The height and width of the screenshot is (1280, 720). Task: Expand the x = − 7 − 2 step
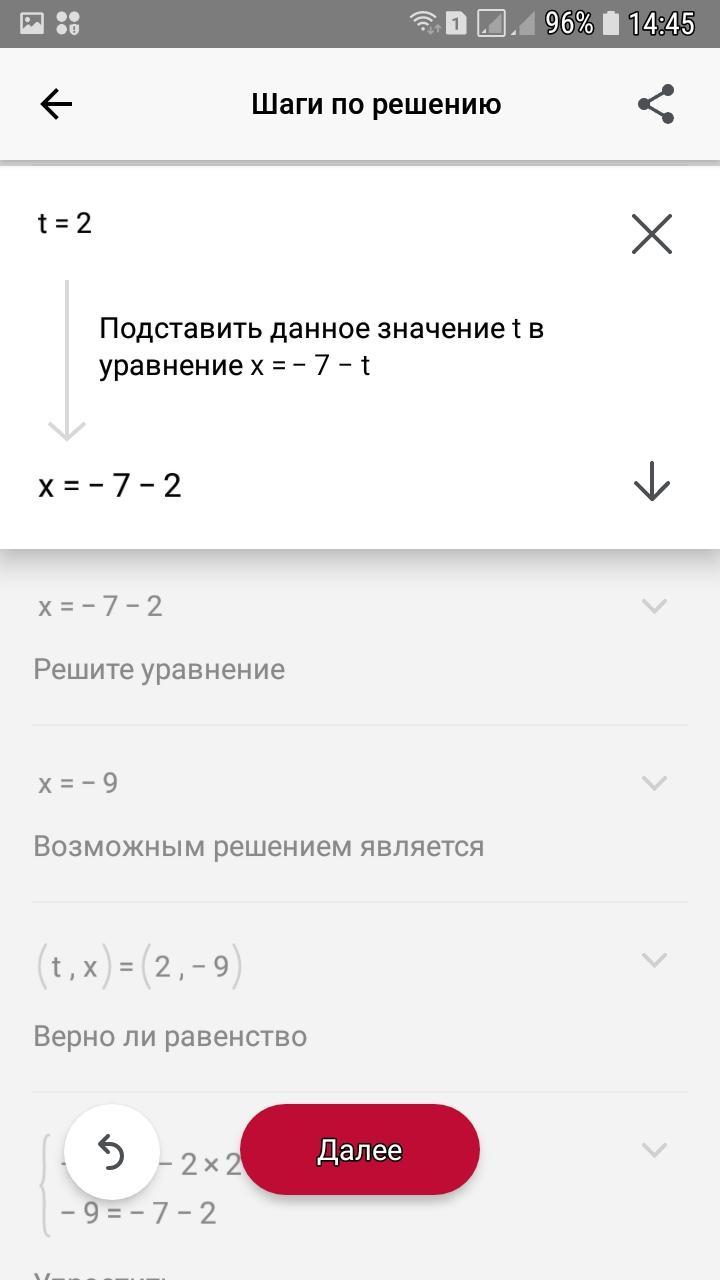click(654, 606)
